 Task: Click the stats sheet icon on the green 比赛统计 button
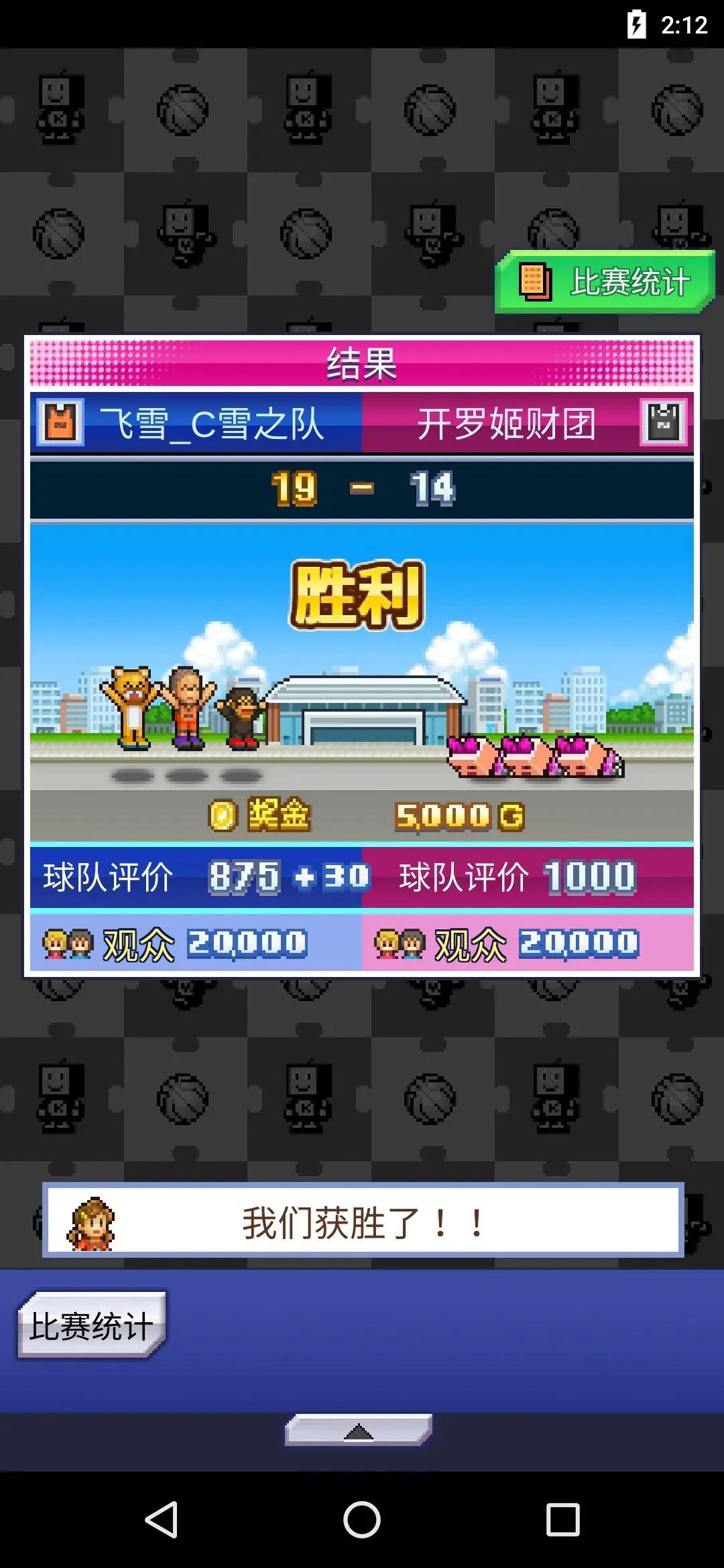pos(534,281)
